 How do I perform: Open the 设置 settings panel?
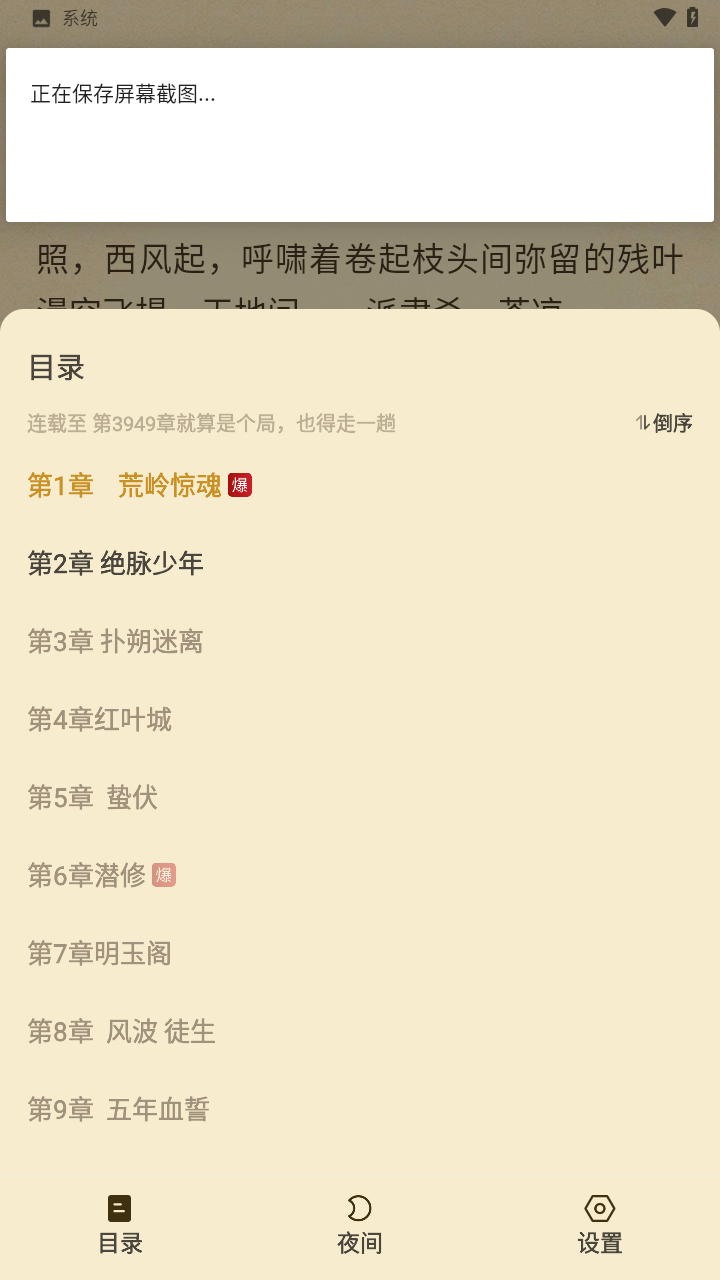[600, 1224]
